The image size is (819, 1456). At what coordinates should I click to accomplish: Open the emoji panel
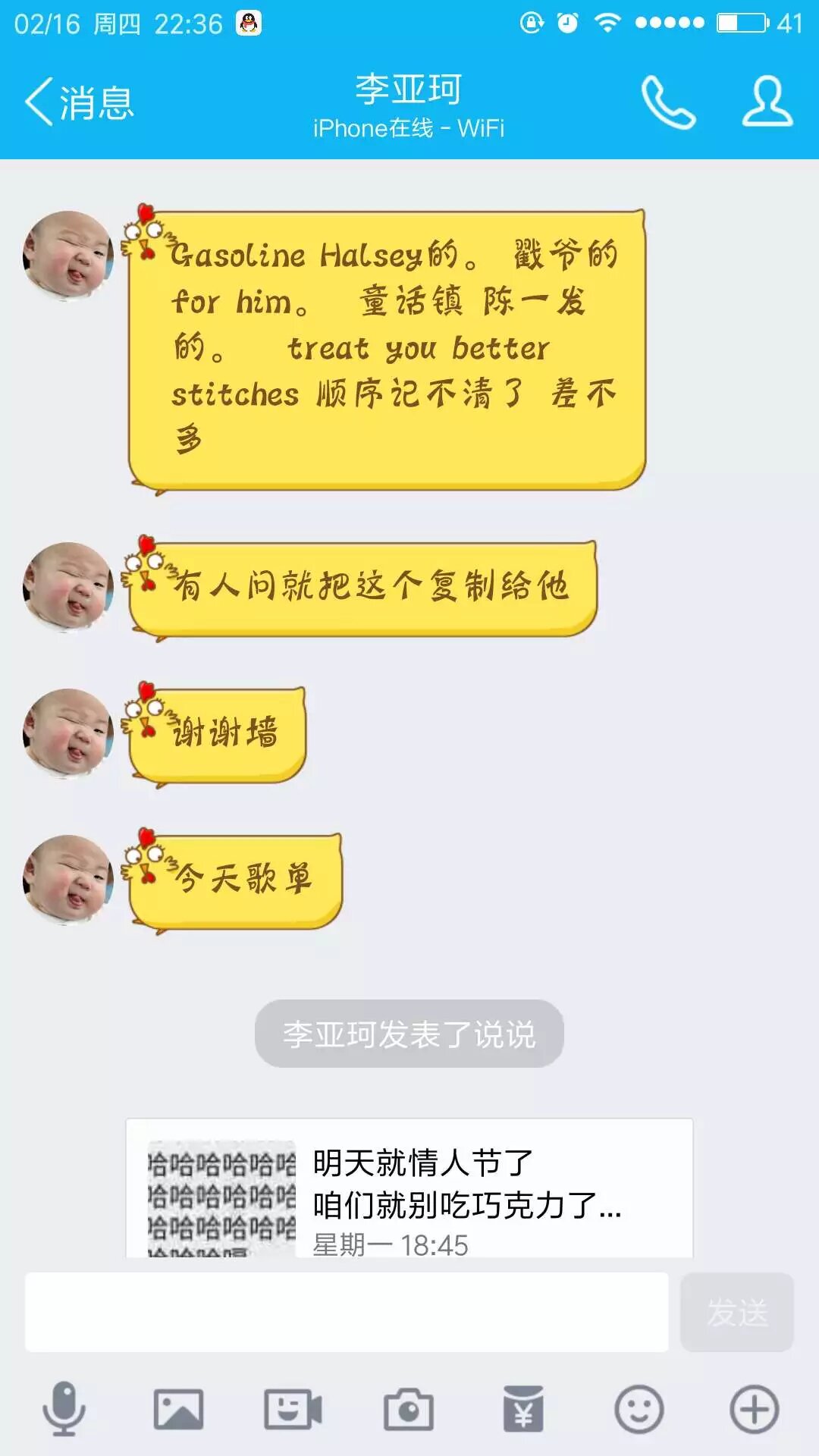coord(639,1410)
